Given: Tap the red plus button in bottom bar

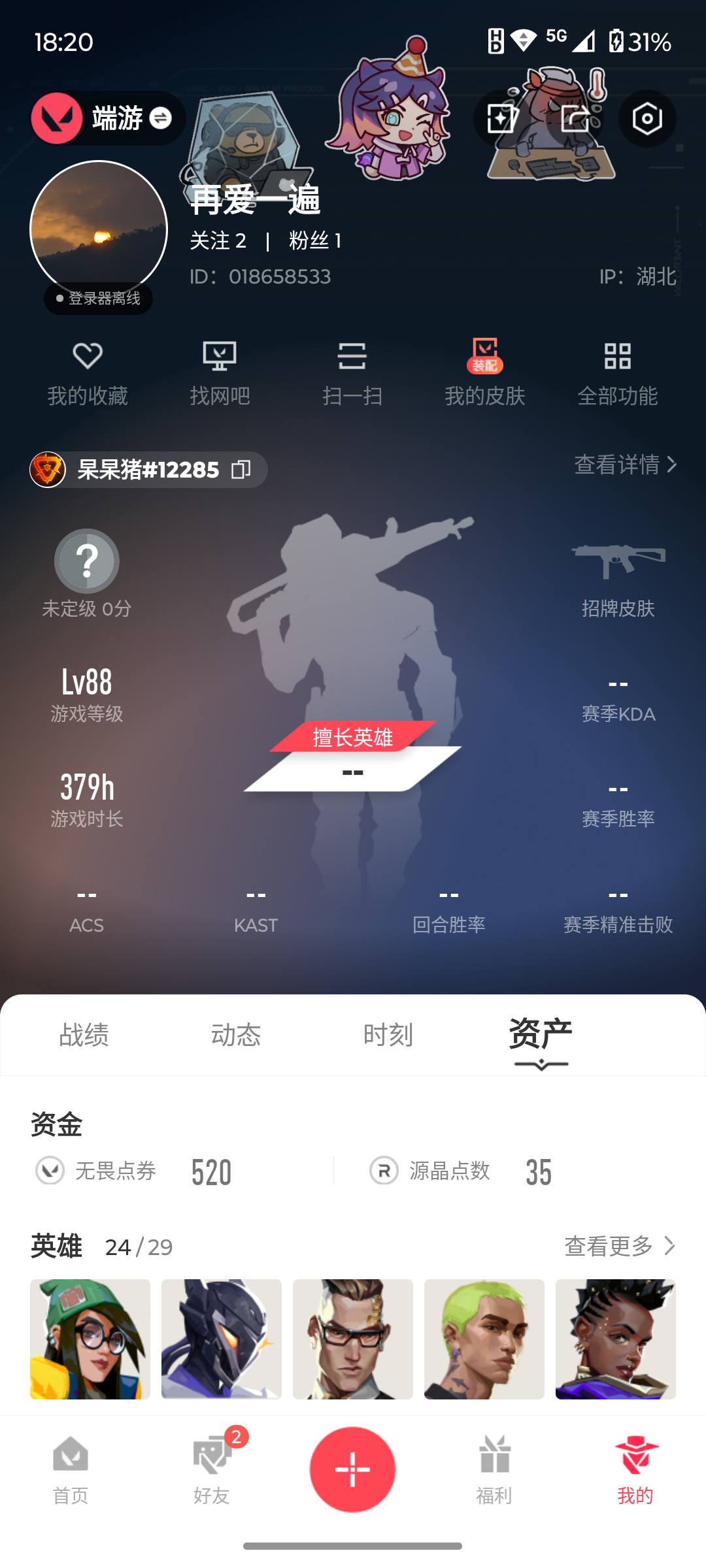Looking at the screenshot, I should click(352, 1469).
